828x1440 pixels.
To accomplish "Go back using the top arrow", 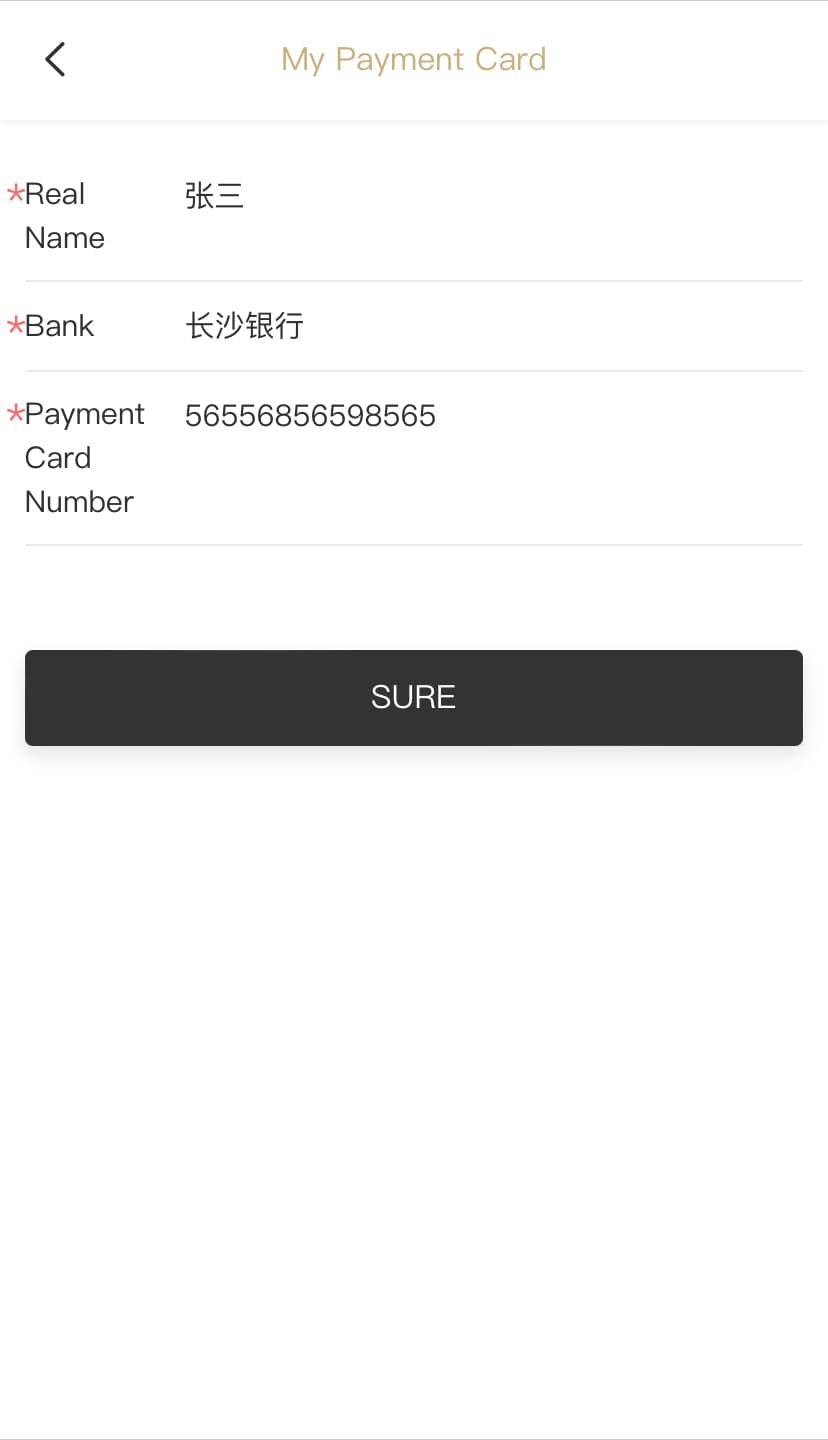I will (x=55, y=60).
